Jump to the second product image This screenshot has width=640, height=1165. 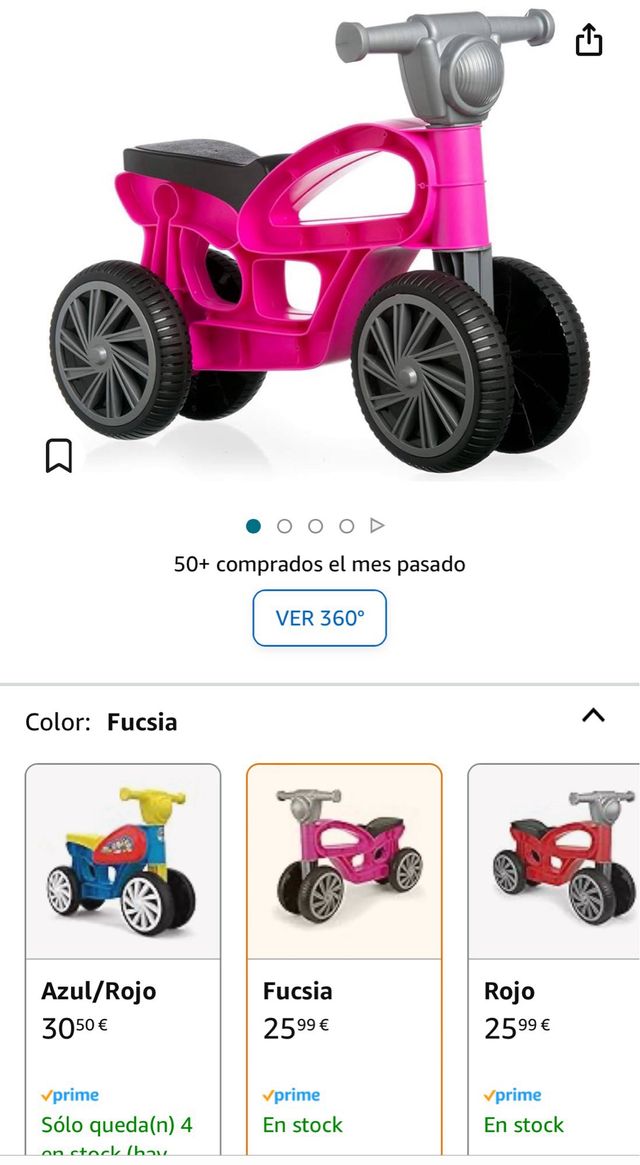[284, 526]
